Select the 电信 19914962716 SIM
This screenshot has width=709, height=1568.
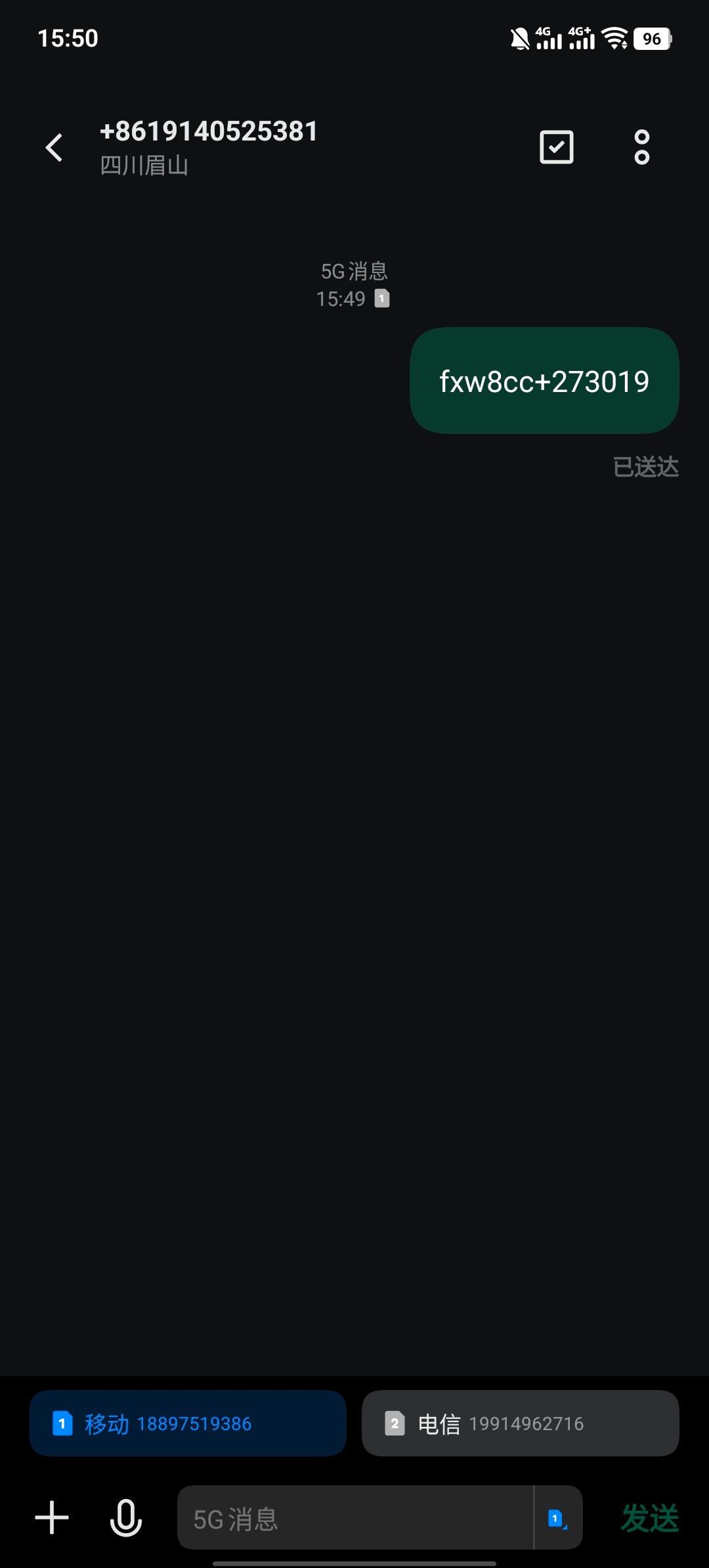point(520,1423)
